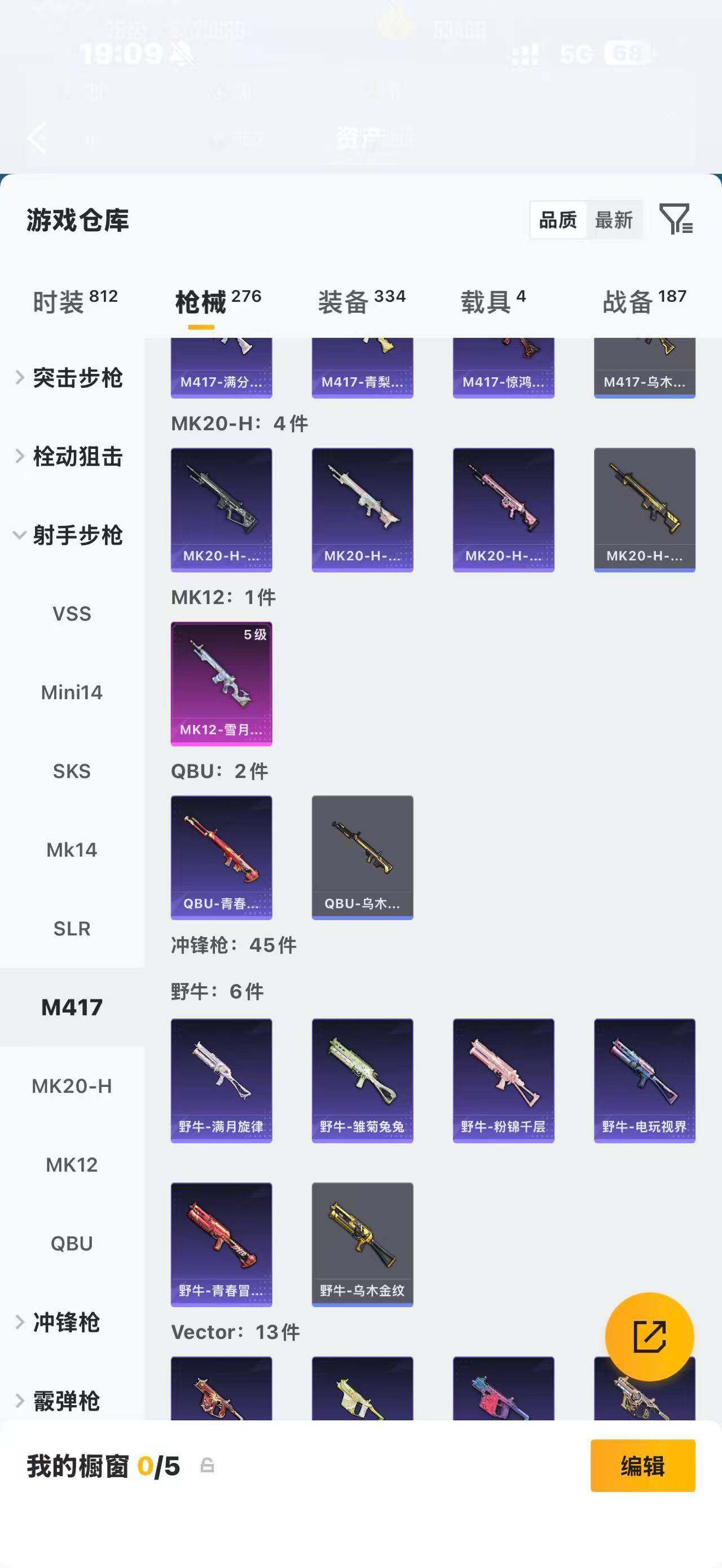Switch to the 载具 tab
The image size is (722, 1568).
(x=492, y=301)
